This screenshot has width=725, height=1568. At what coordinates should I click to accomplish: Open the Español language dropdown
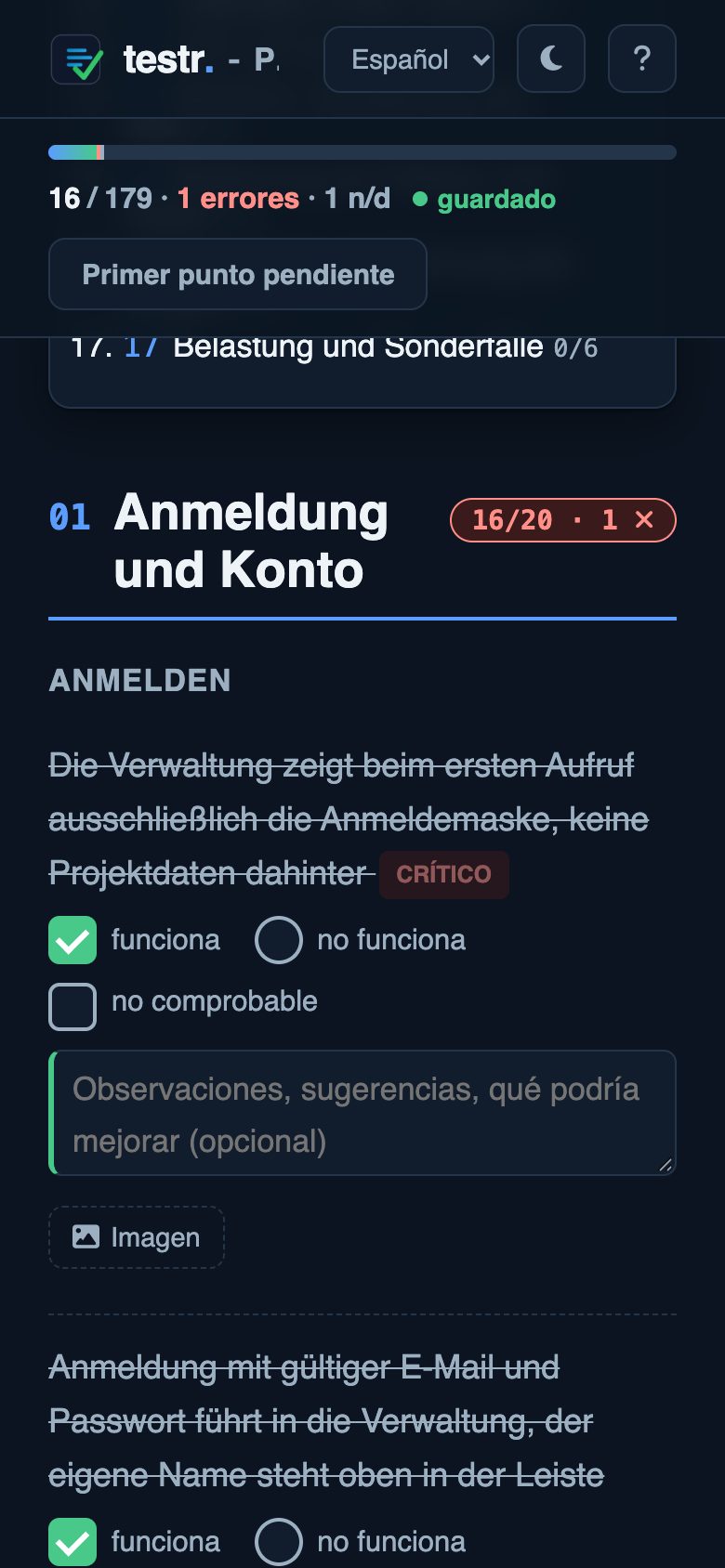pyautogui.click(x=408, y=59)
